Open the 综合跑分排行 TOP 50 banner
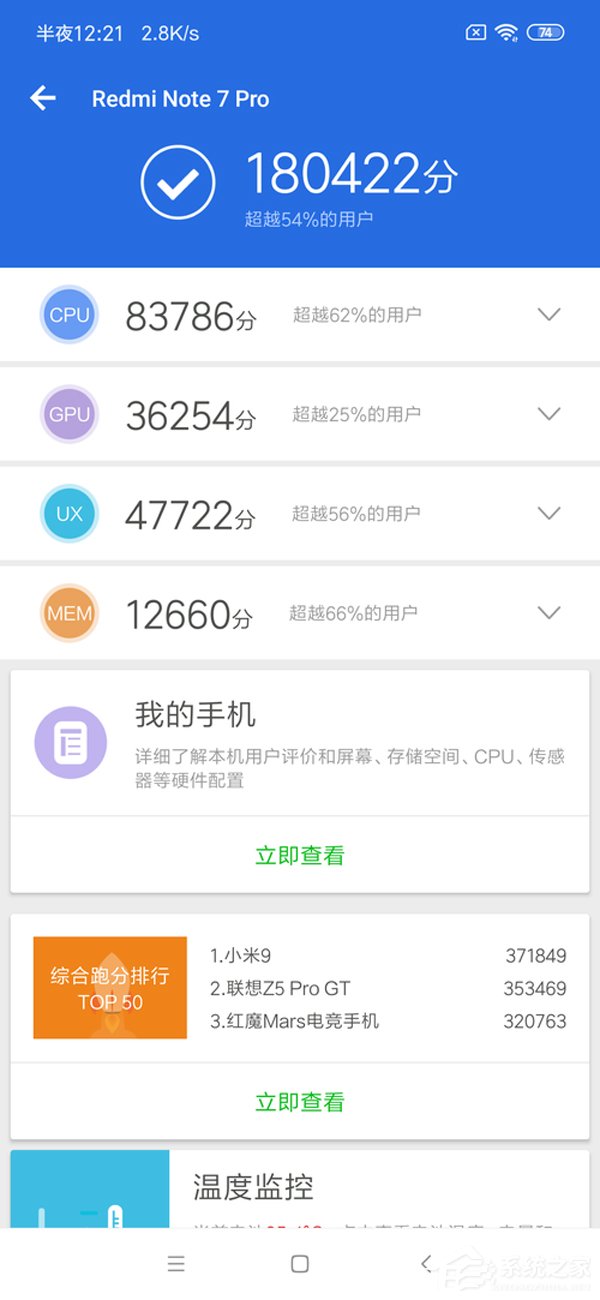This screenshot has width=600, height=1300. point(110,987)
